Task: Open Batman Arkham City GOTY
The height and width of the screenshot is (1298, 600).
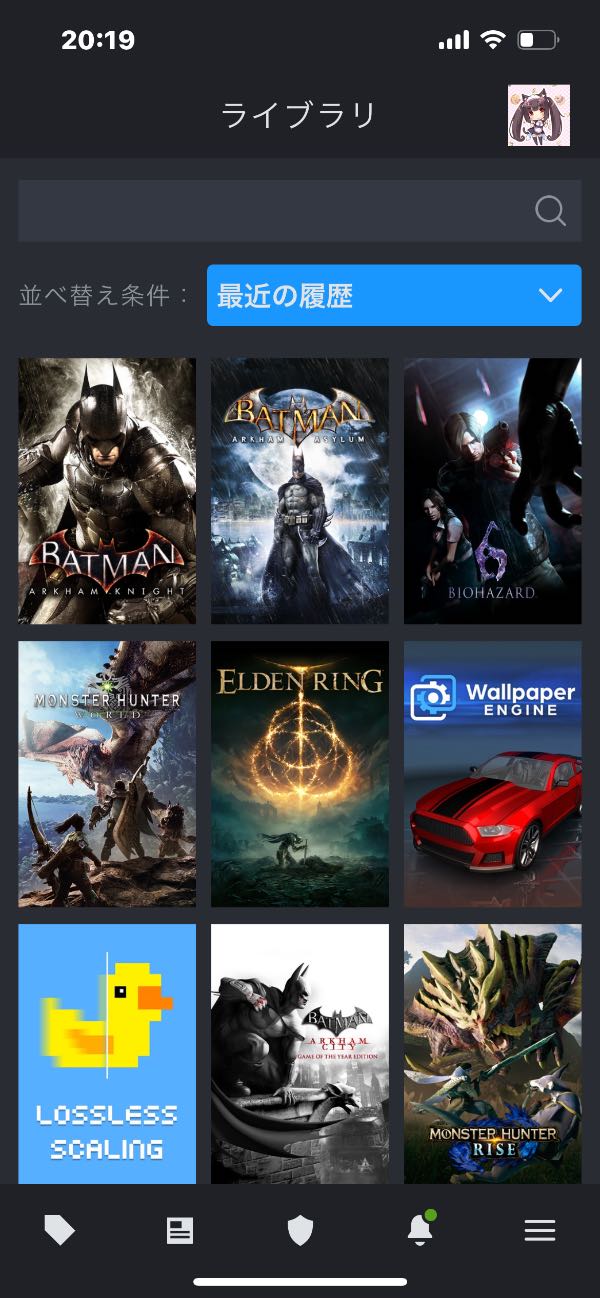Action: tap(300, 1053)
